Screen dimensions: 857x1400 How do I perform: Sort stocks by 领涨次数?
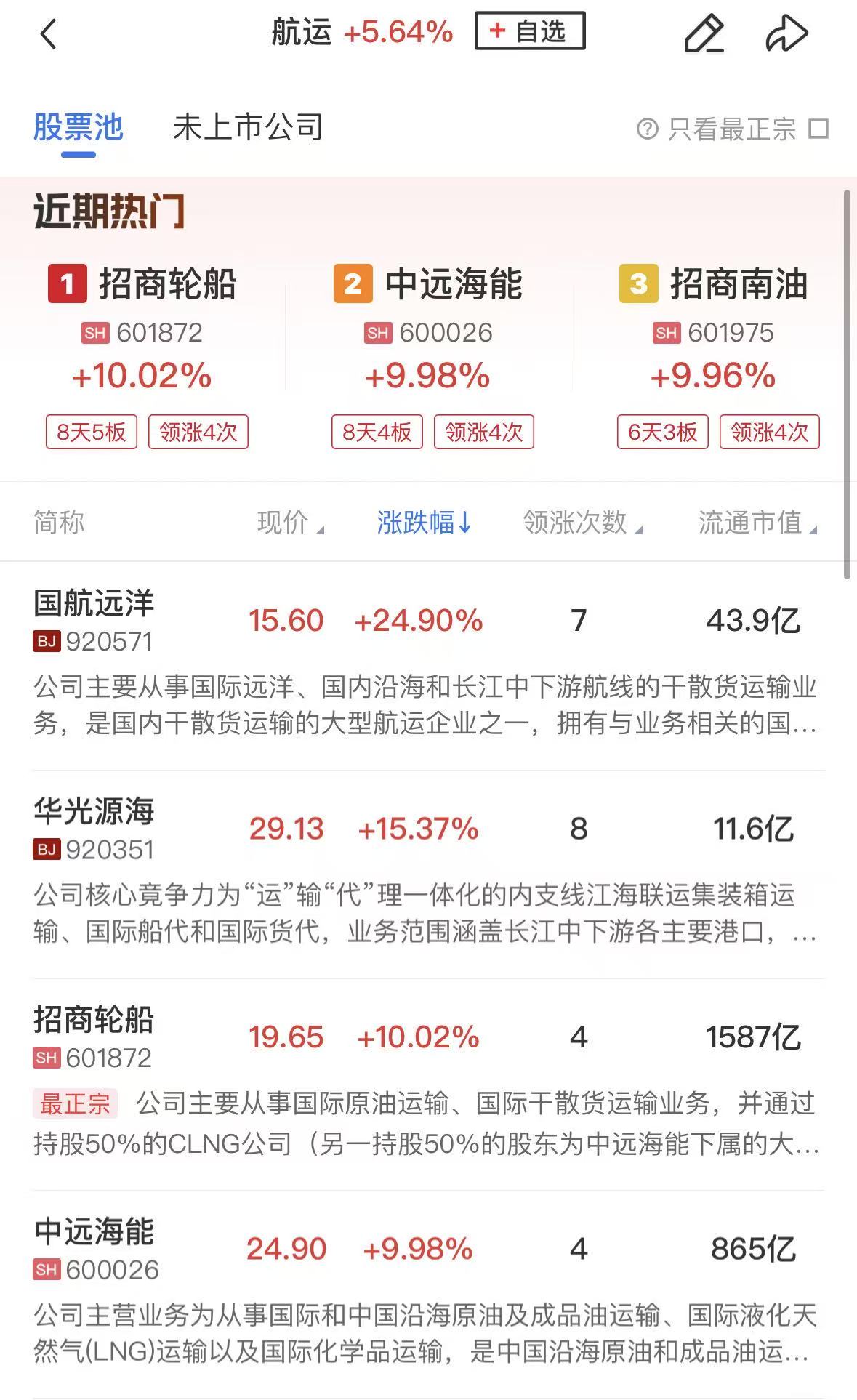pos(582,523)
